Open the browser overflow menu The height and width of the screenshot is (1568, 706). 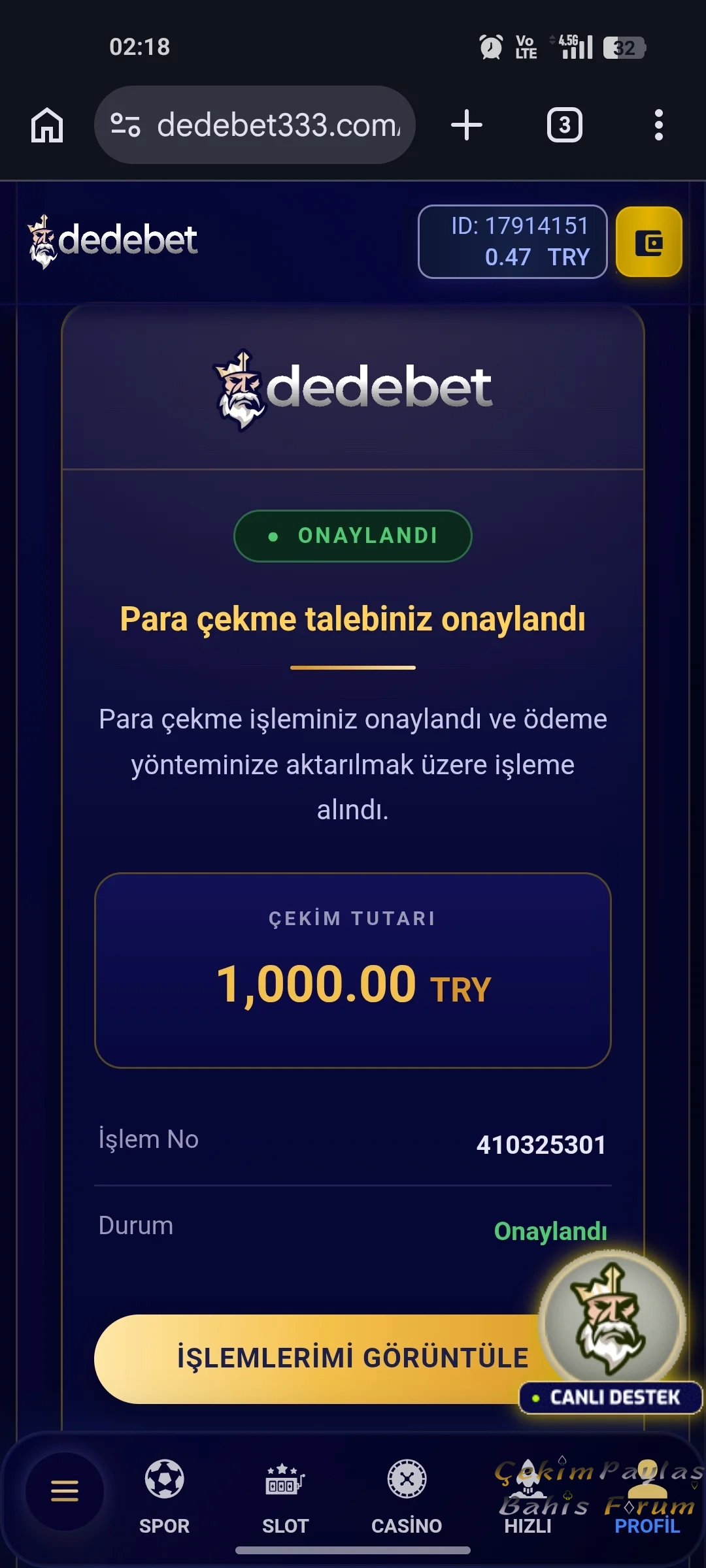659,125
